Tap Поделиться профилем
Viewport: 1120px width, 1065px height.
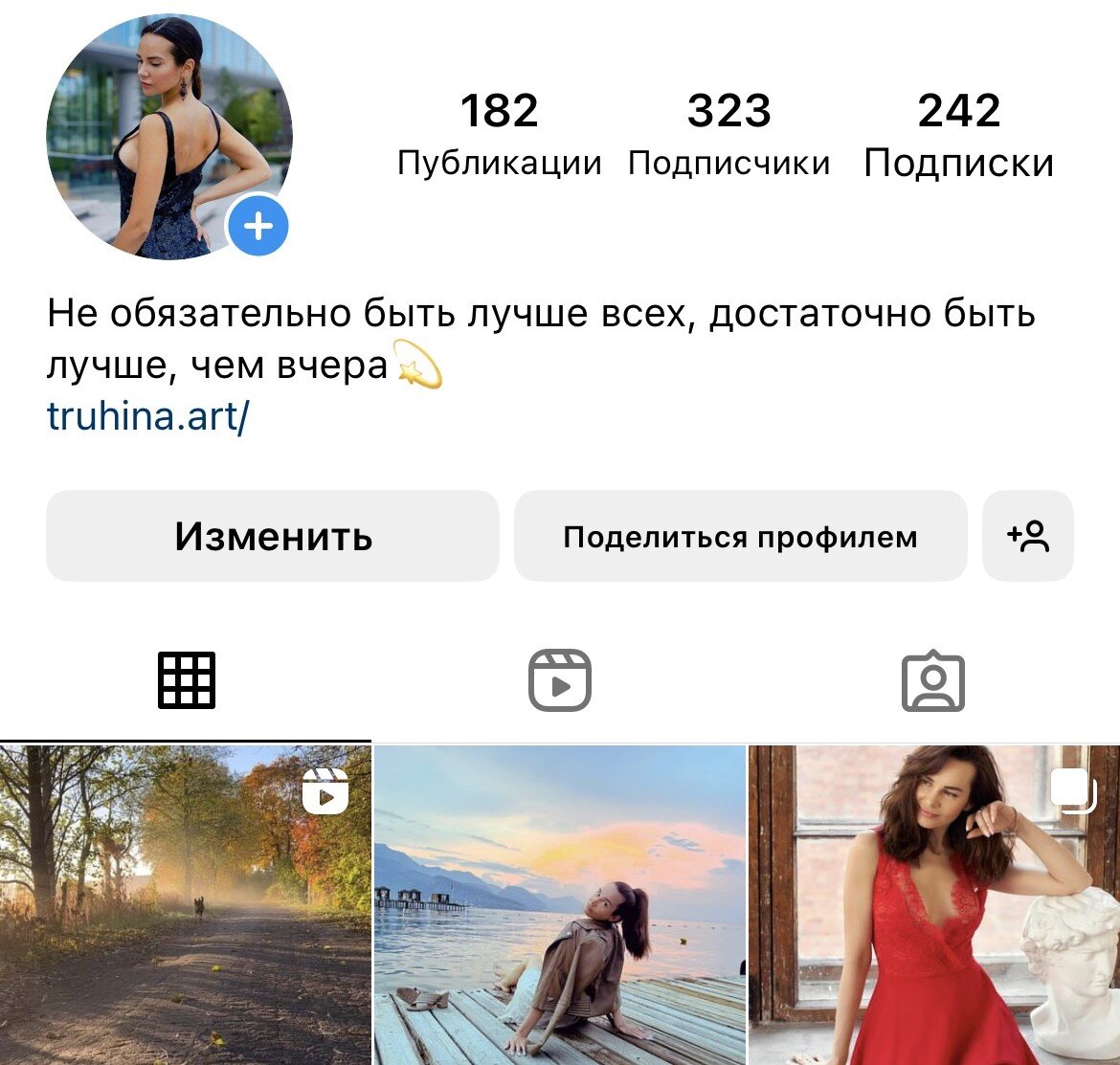coord(740,536)
